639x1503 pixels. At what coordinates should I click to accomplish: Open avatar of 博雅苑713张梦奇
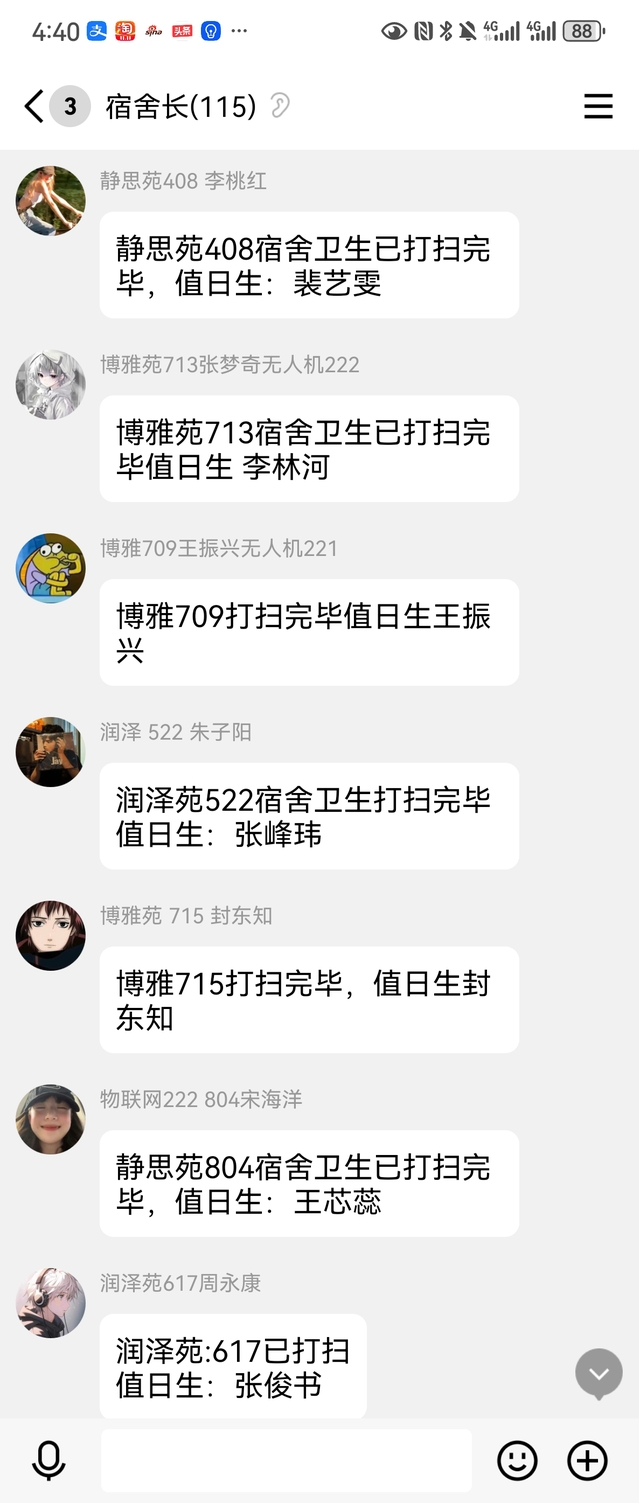[x=50, y=385]
